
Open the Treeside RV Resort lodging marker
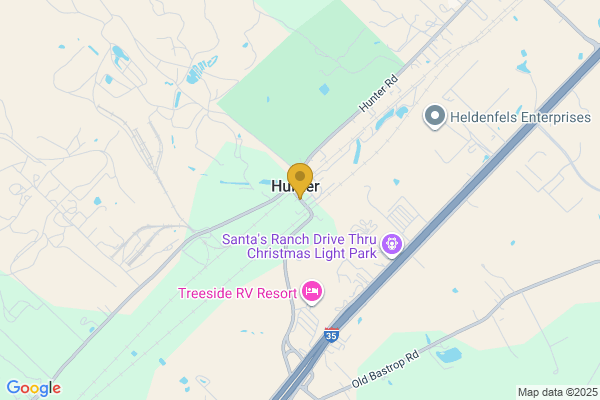(x=311, y=293)
